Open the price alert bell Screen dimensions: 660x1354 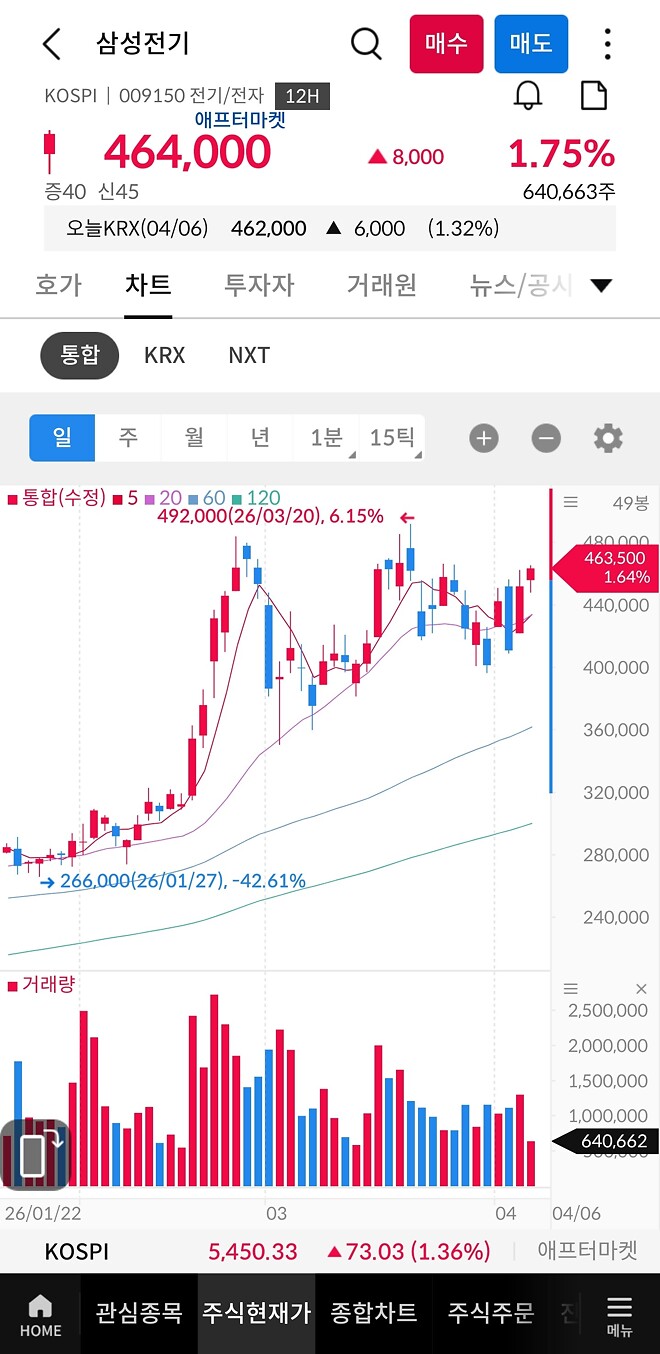click(528, 95)
